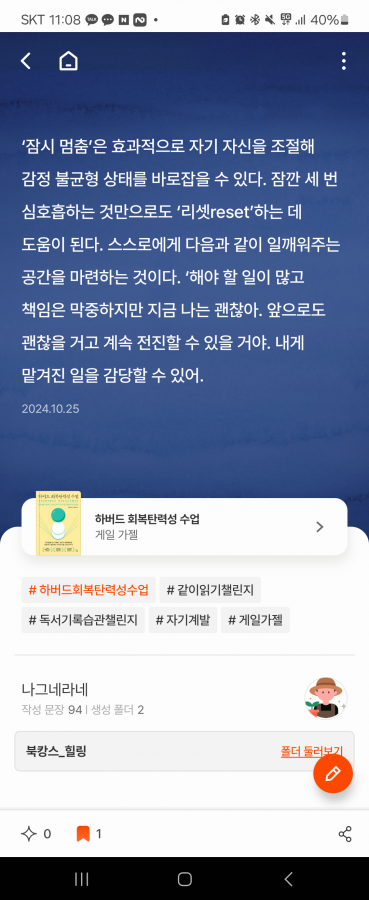Image resolution: width=369 pixels, height=900 pixels.
Task: Tap the orange pencil write button
Action: click(333, 774)
